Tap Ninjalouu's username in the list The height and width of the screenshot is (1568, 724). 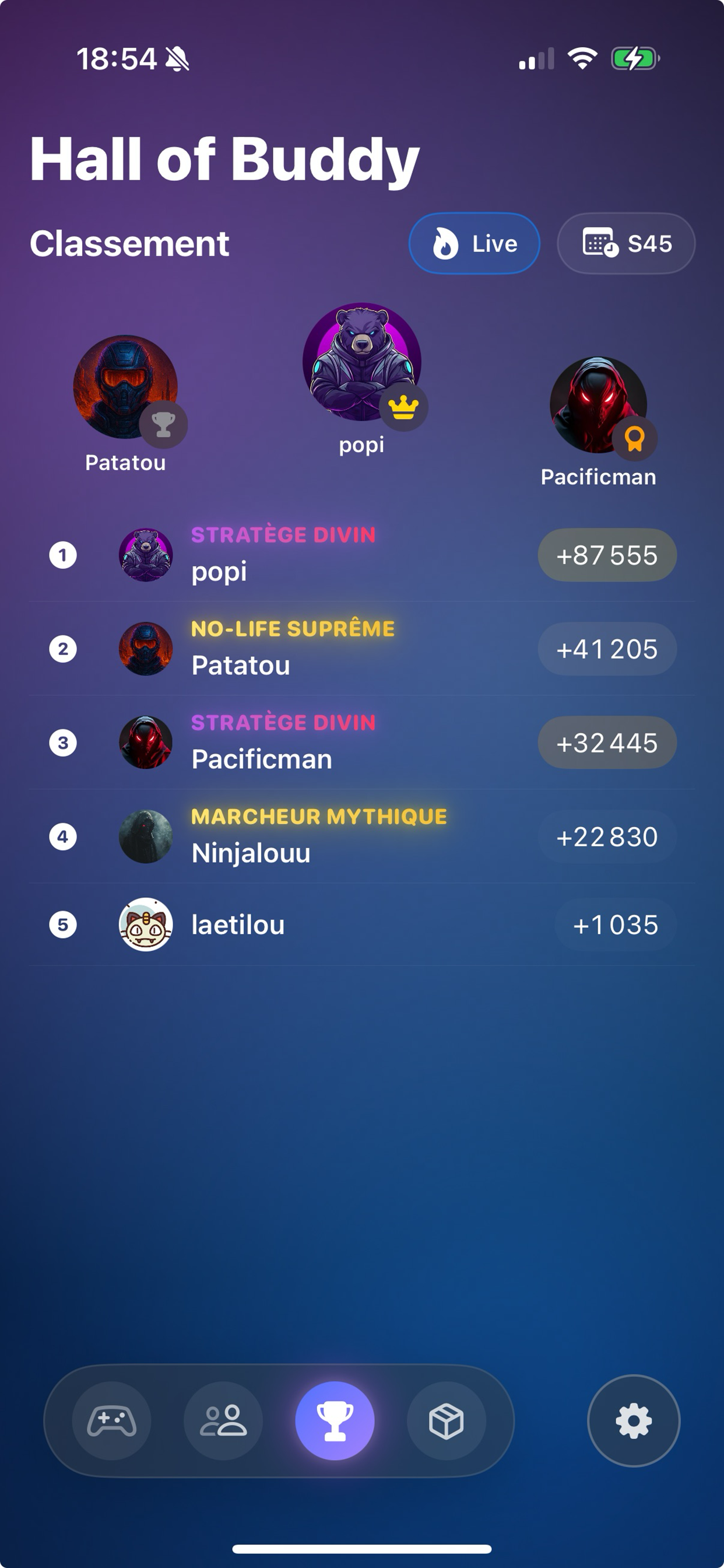[x=251, y=854]
